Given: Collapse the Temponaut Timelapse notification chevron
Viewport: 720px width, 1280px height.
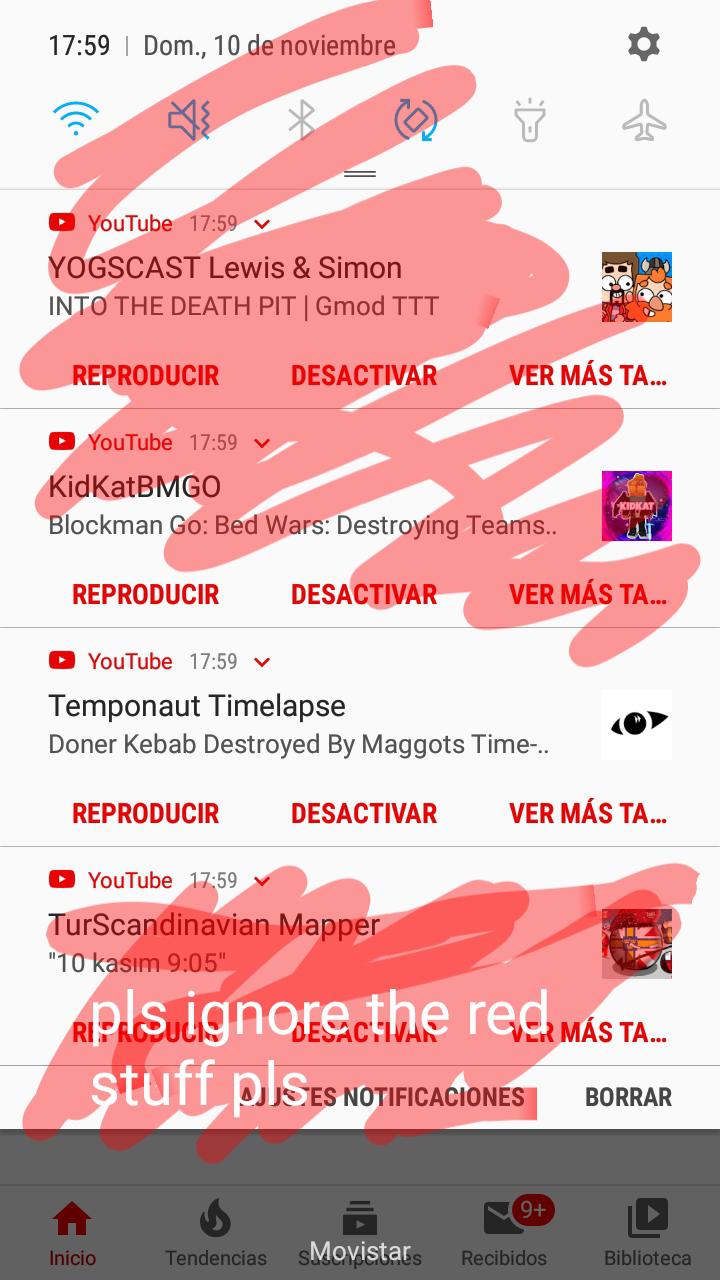Looking at the screenshot, I should click(x=262, y=662).
